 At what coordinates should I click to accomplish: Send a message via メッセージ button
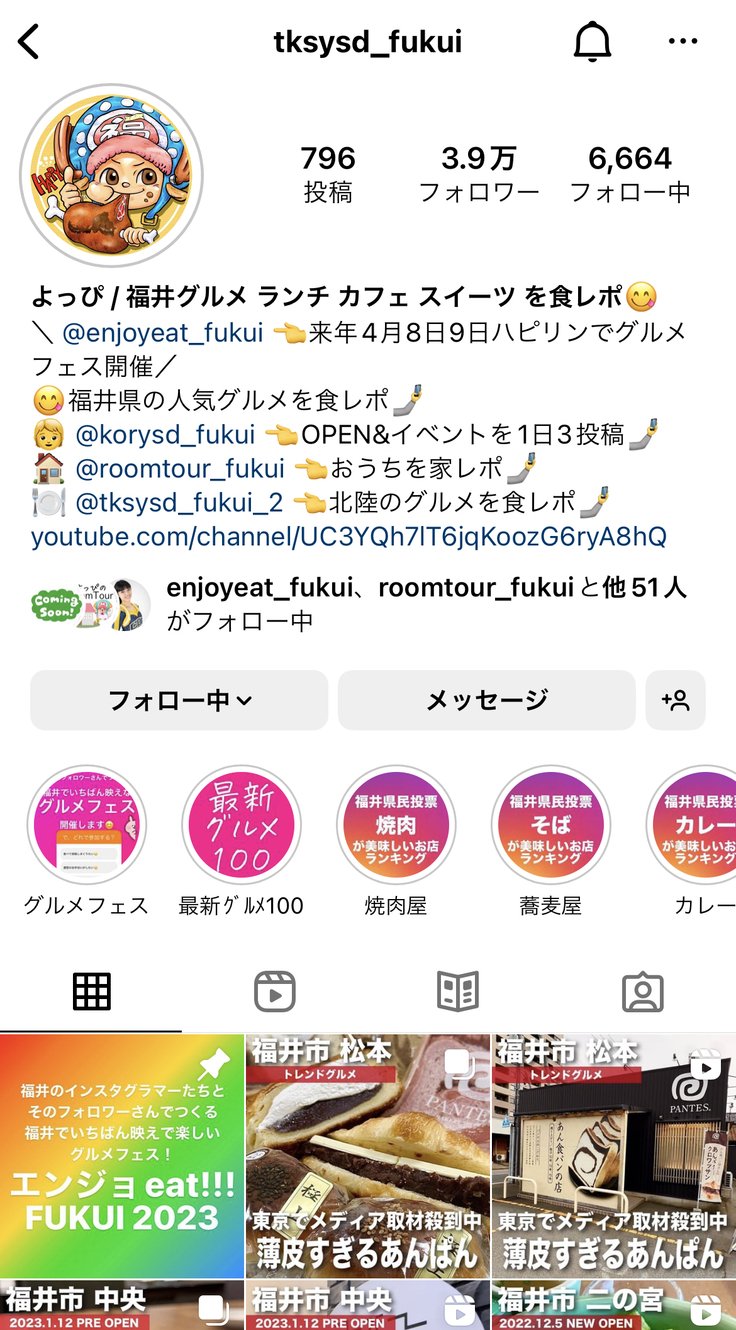(x=487, y=700)
